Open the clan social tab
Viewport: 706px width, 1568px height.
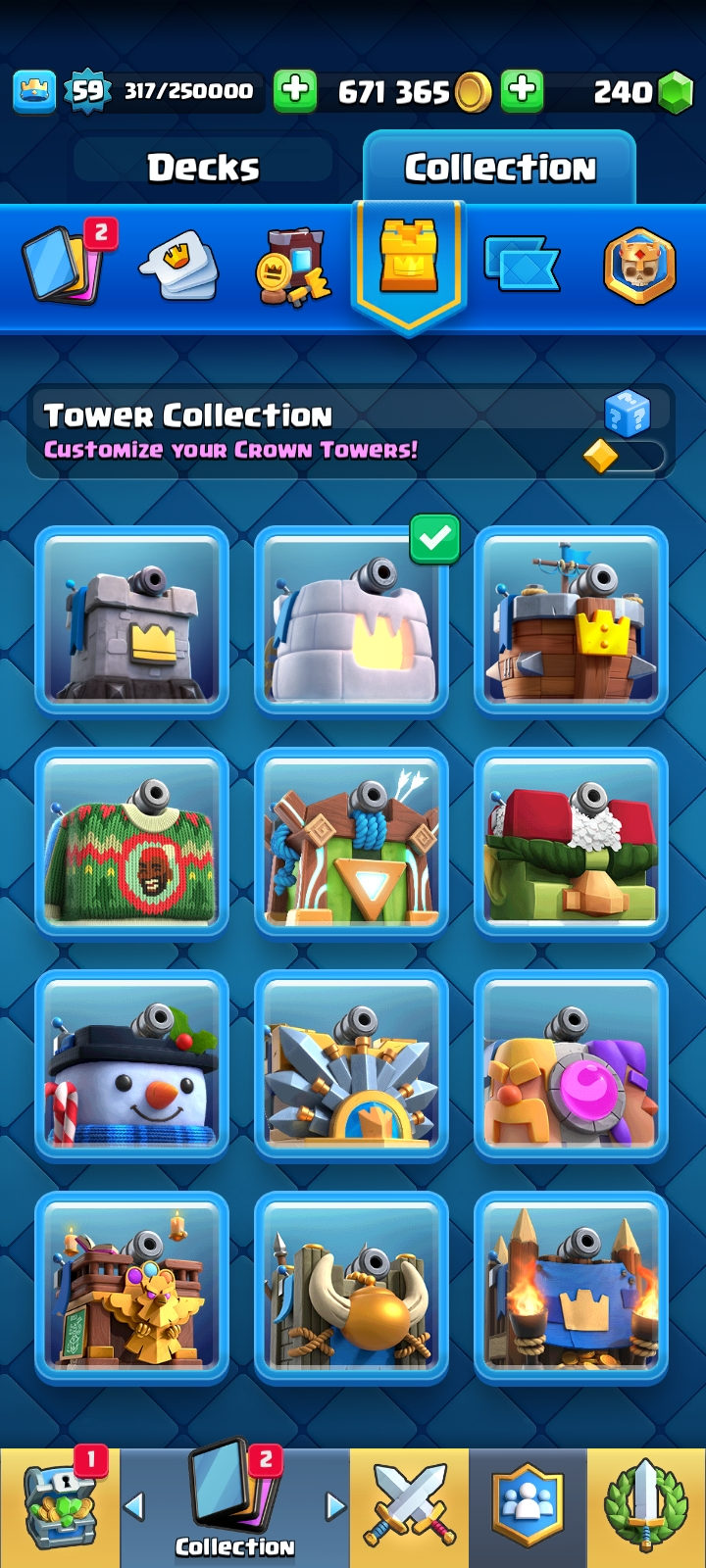[x=528, y=1507]
